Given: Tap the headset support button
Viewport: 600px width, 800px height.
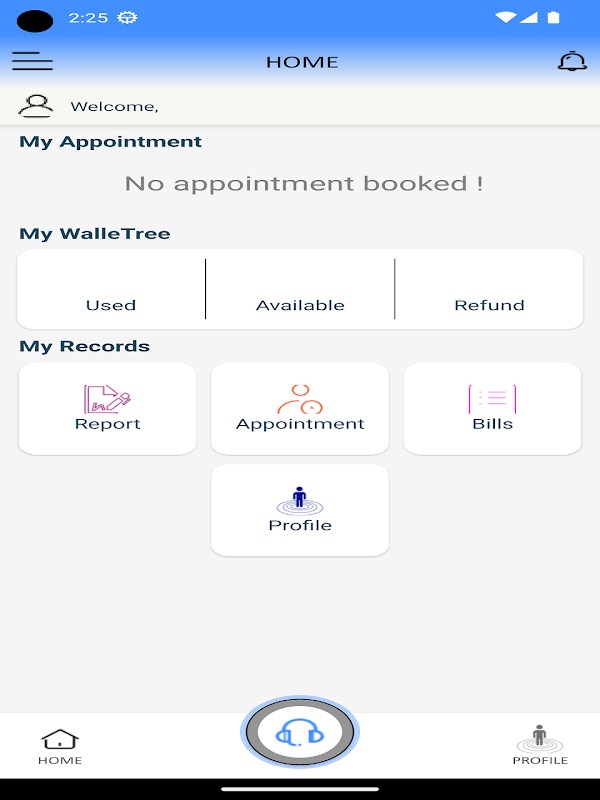Looking at the screenshot, I should (300, 733).
